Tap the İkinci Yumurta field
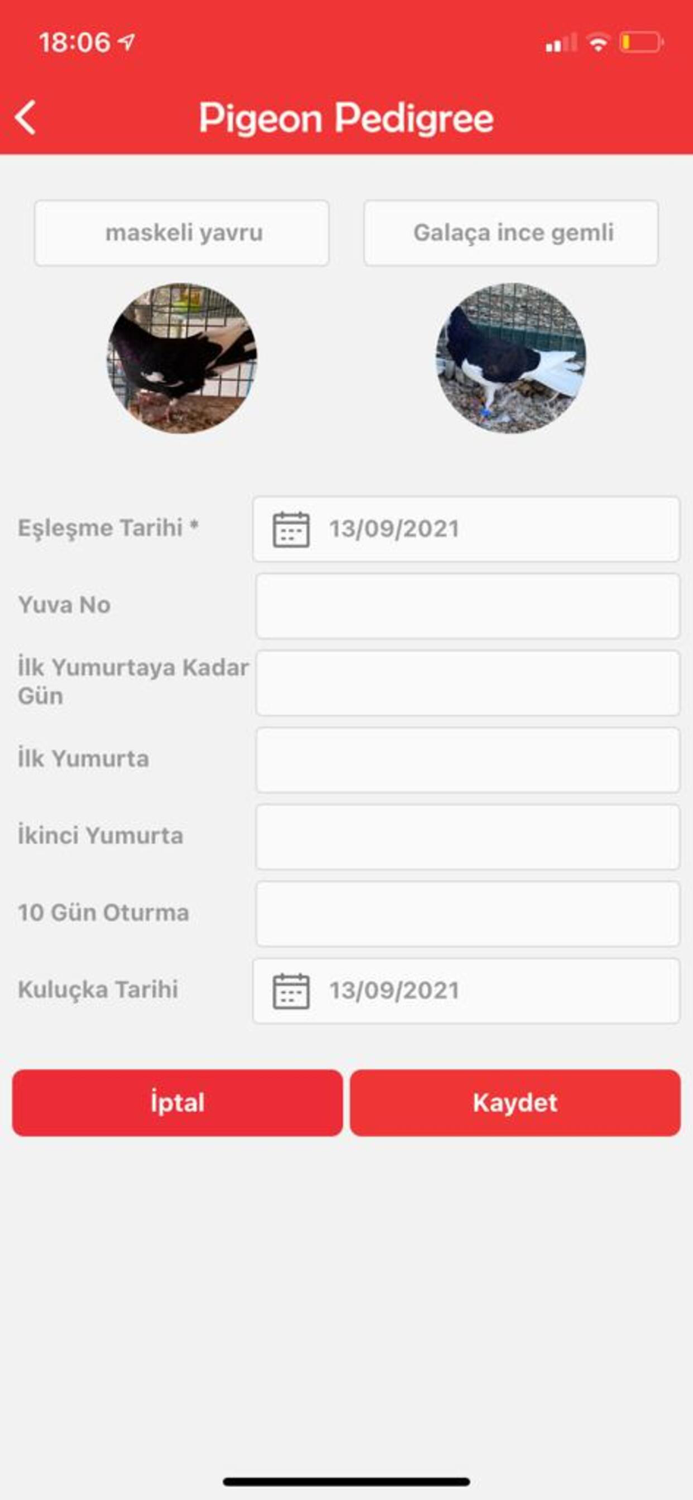This screenshot has height=1500, width=693. [468, 837]
